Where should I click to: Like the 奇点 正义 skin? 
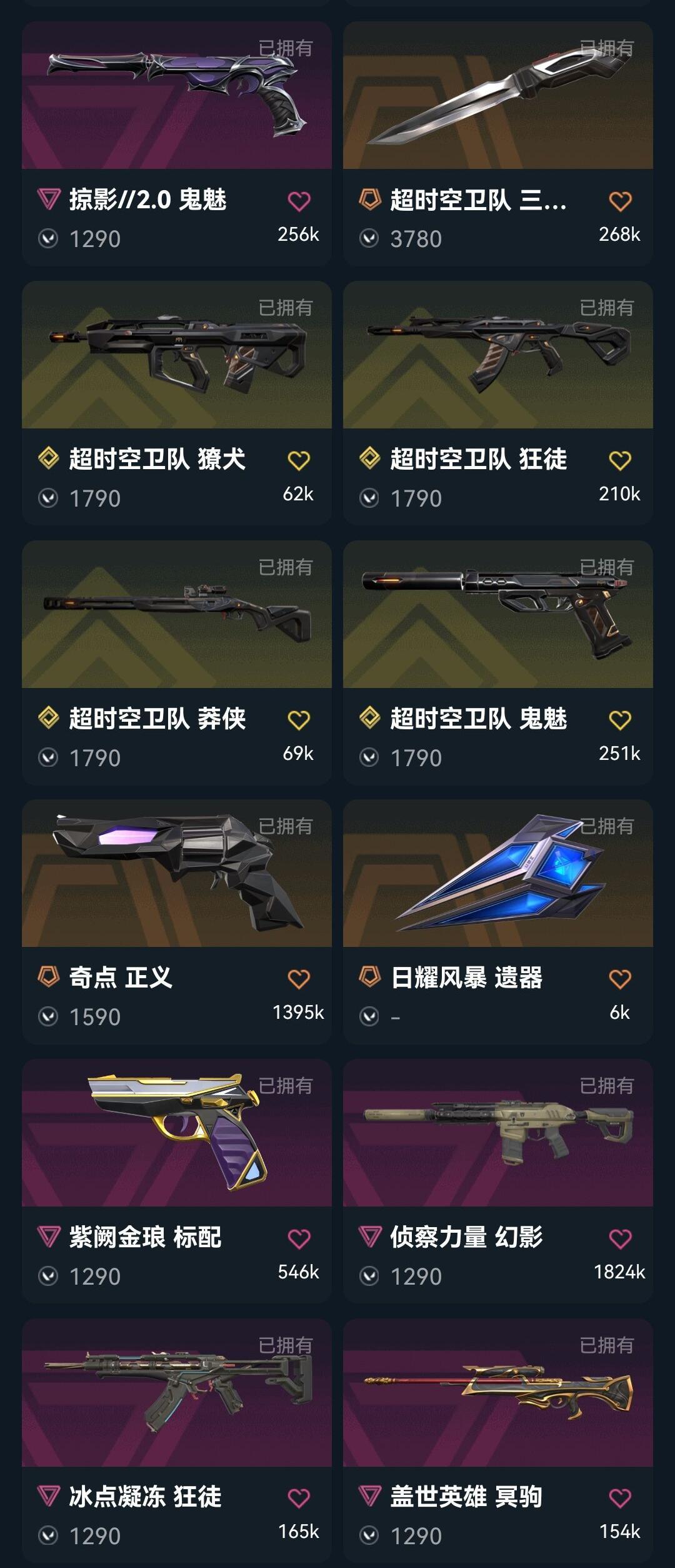coord(299,979)
